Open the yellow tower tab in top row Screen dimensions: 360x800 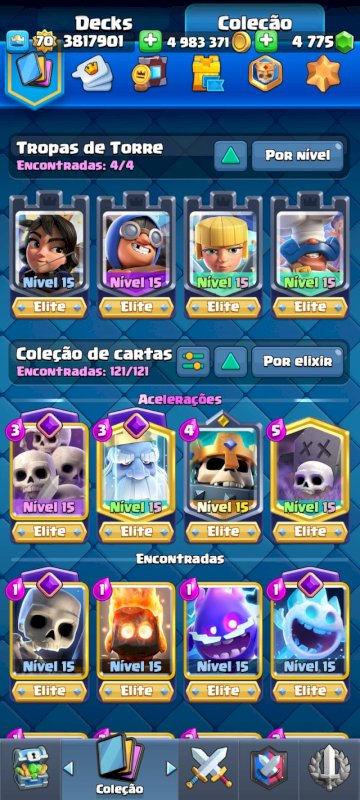tap(206, 74)
